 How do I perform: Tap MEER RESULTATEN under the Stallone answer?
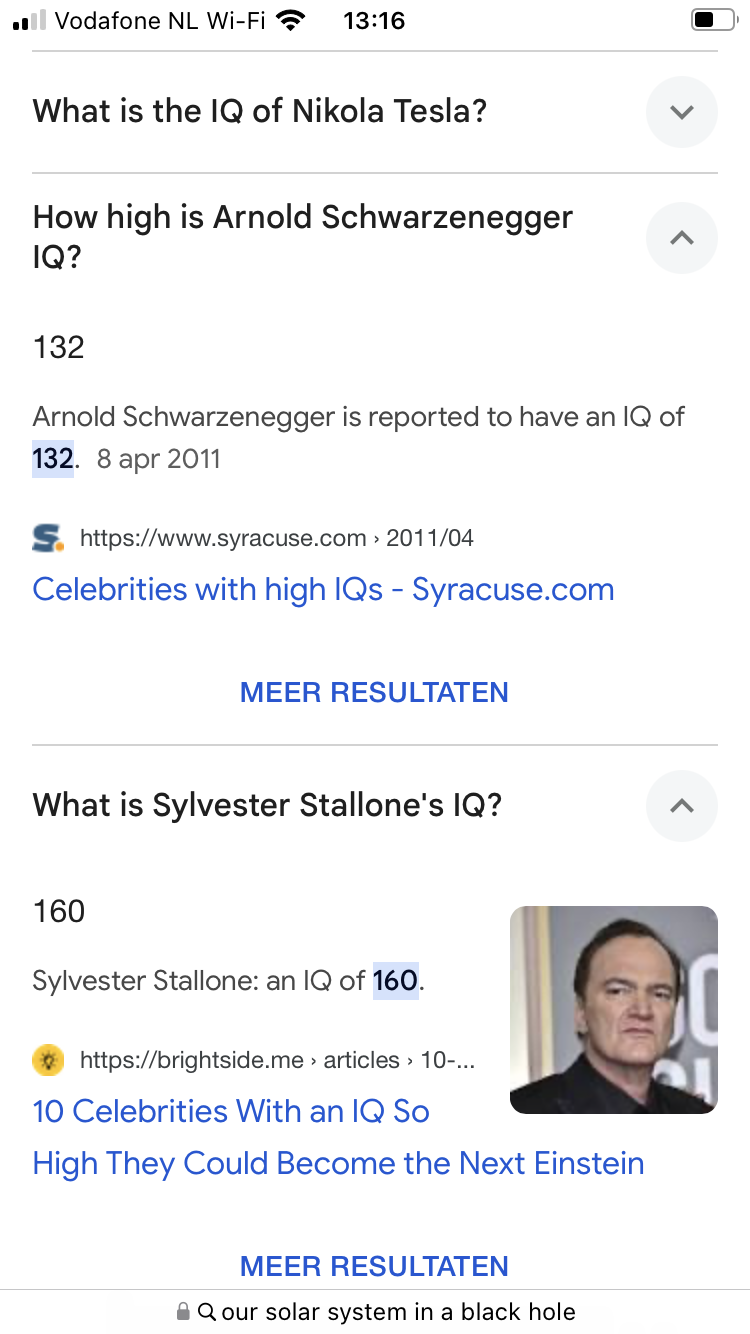374,1266
